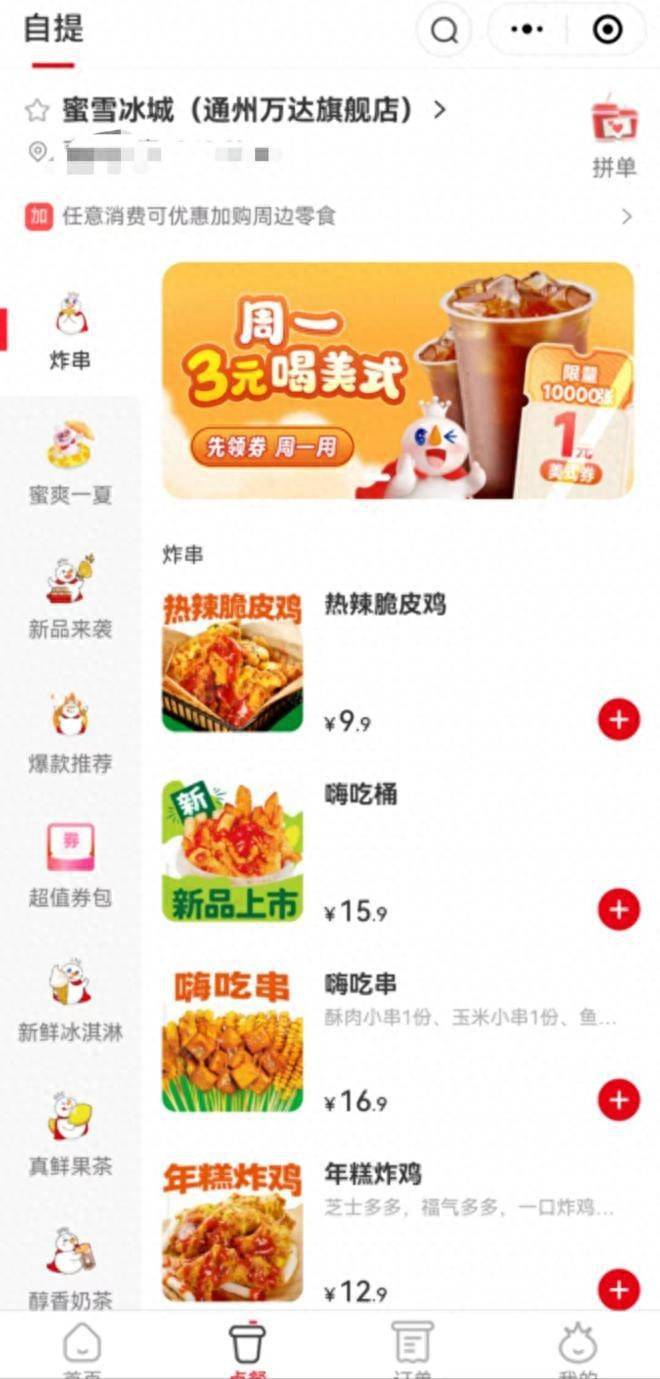Go to 爆款推荐 category
This screenshot has width=660, height=1379.
70,731
